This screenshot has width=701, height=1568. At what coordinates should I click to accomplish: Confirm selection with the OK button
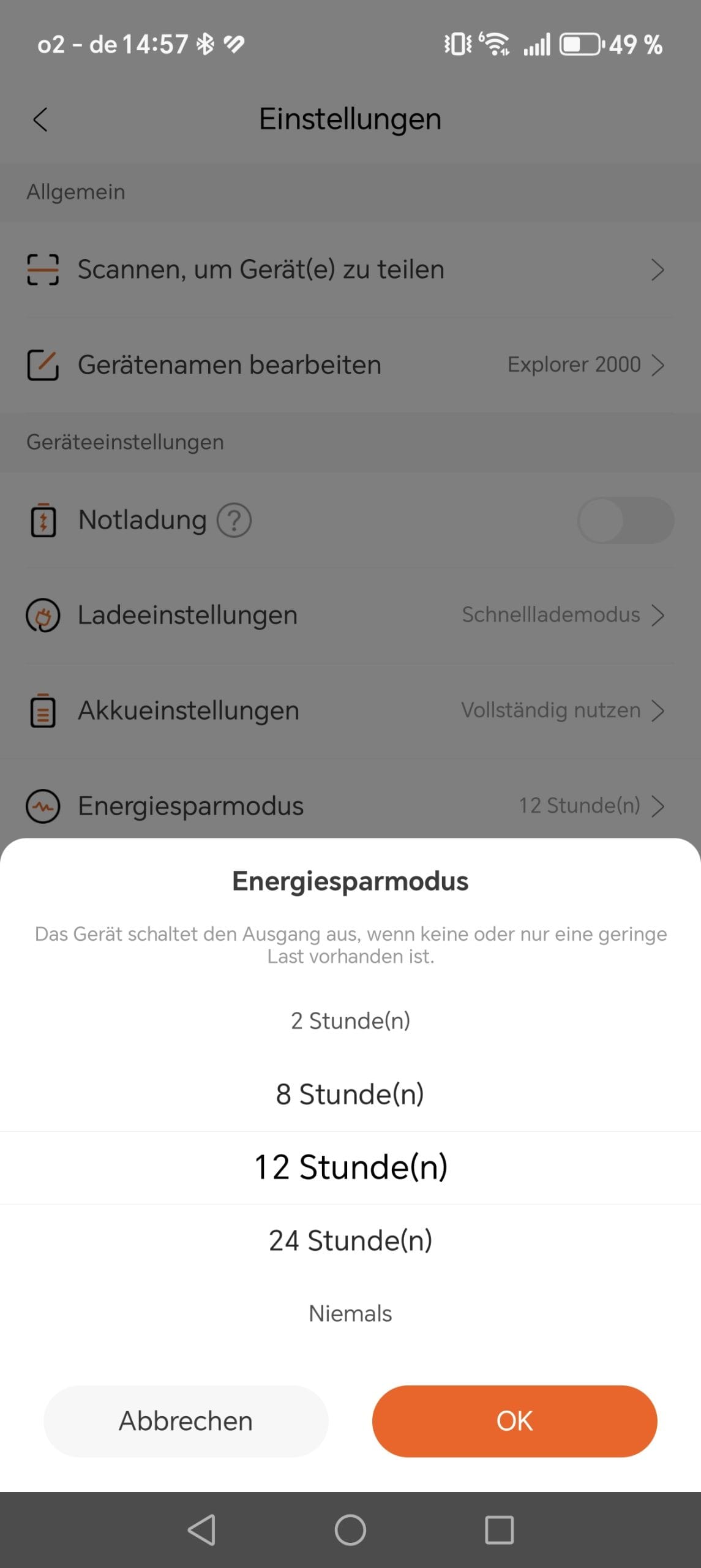[x=514, y=1421]
